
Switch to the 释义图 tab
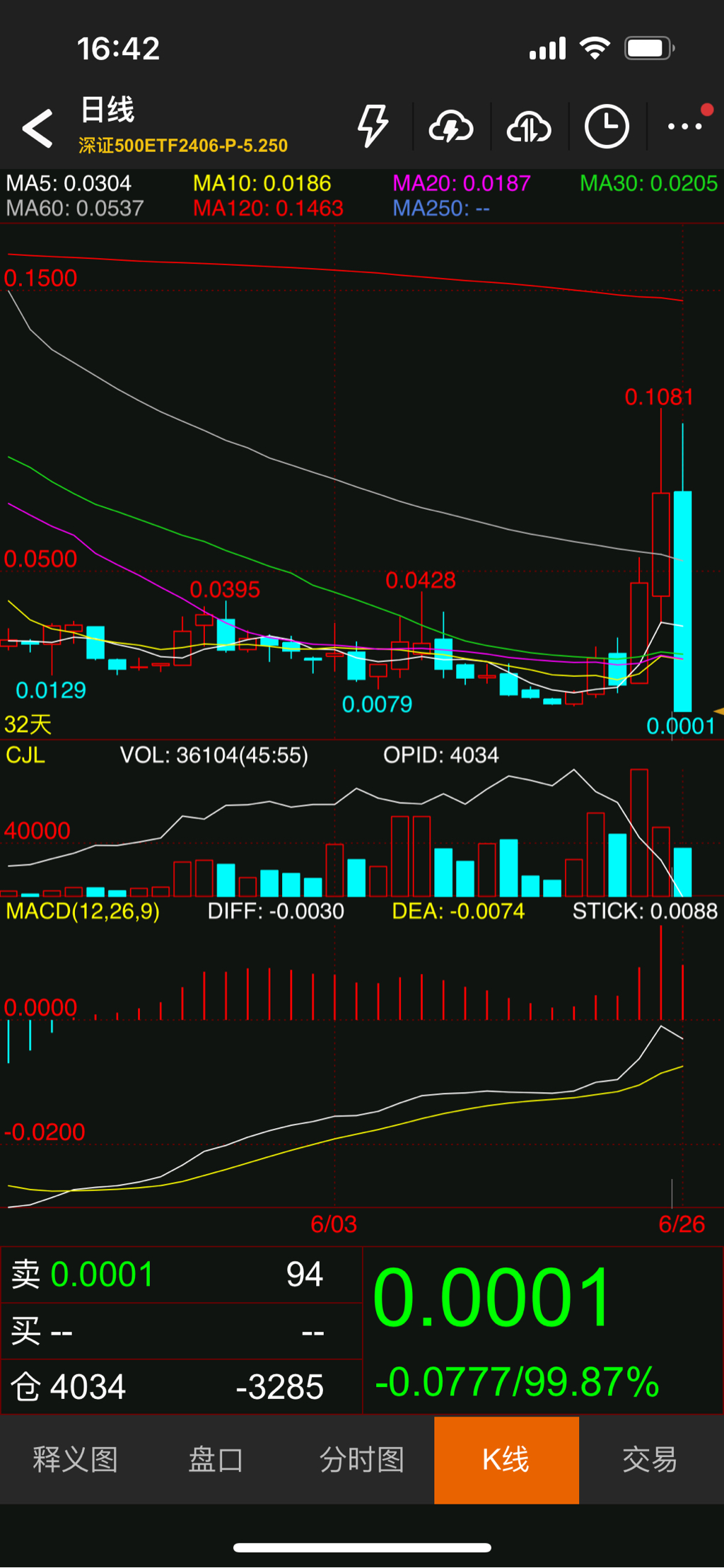75,1459
